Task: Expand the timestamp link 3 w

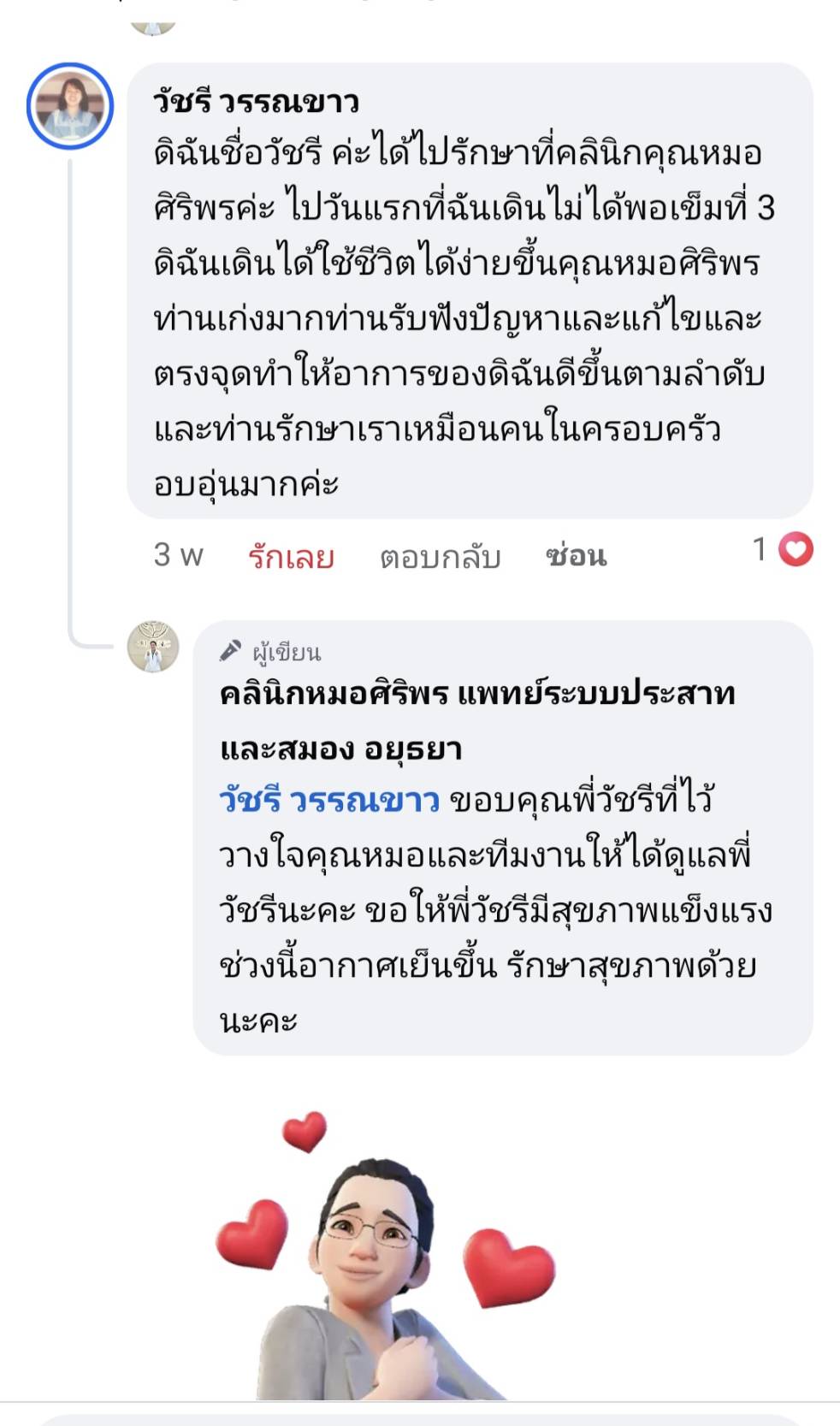Action: [x=175, y=556]
